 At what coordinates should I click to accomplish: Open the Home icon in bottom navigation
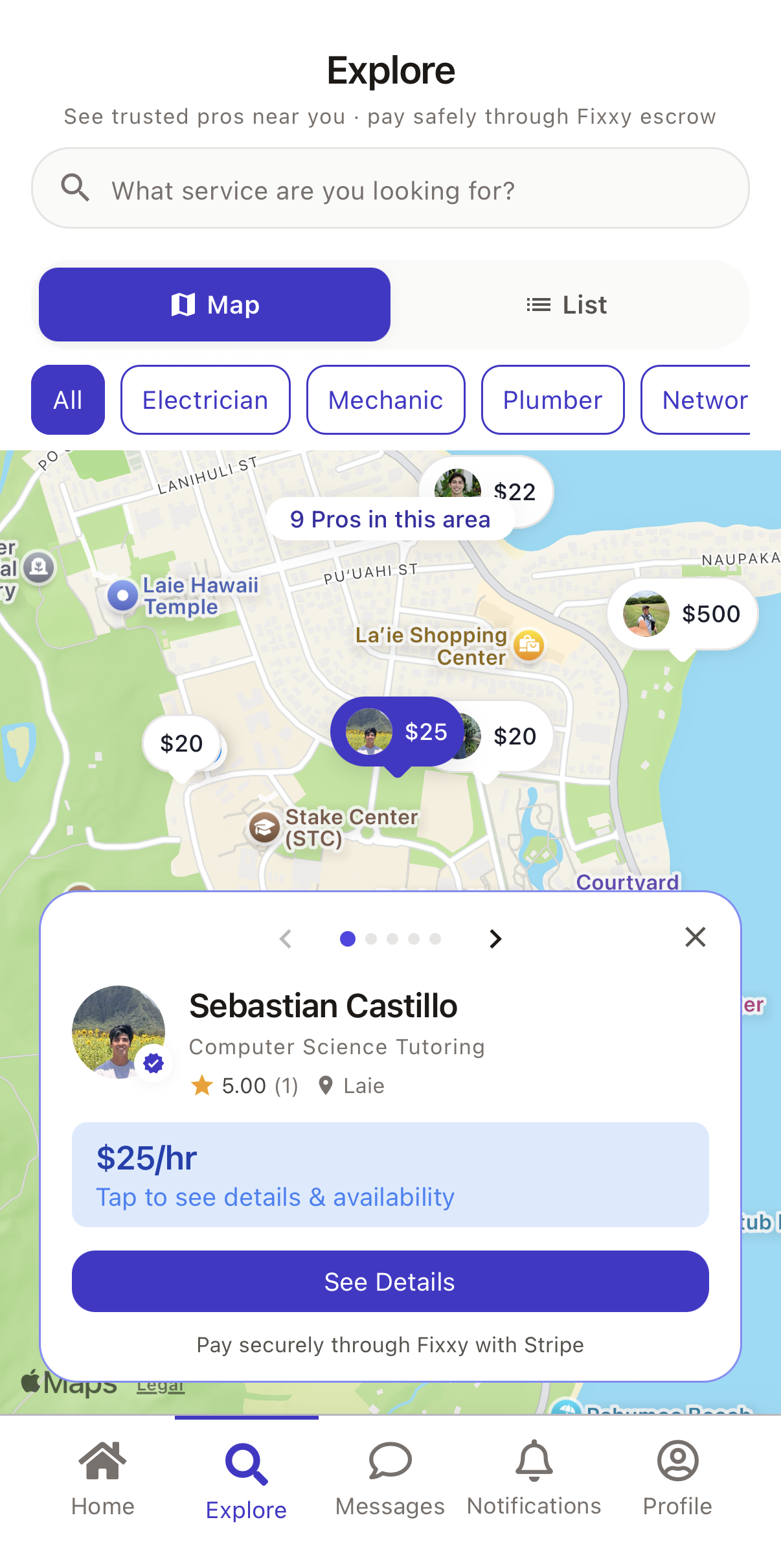click(102, 1463)
